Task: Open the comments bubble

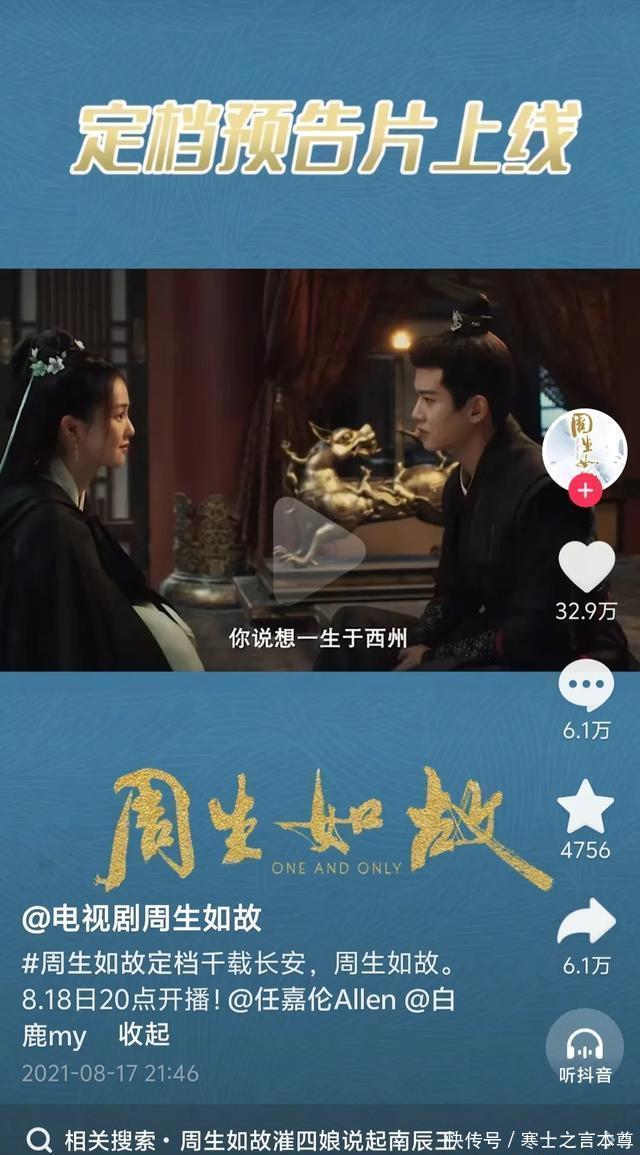Action: 586,687
